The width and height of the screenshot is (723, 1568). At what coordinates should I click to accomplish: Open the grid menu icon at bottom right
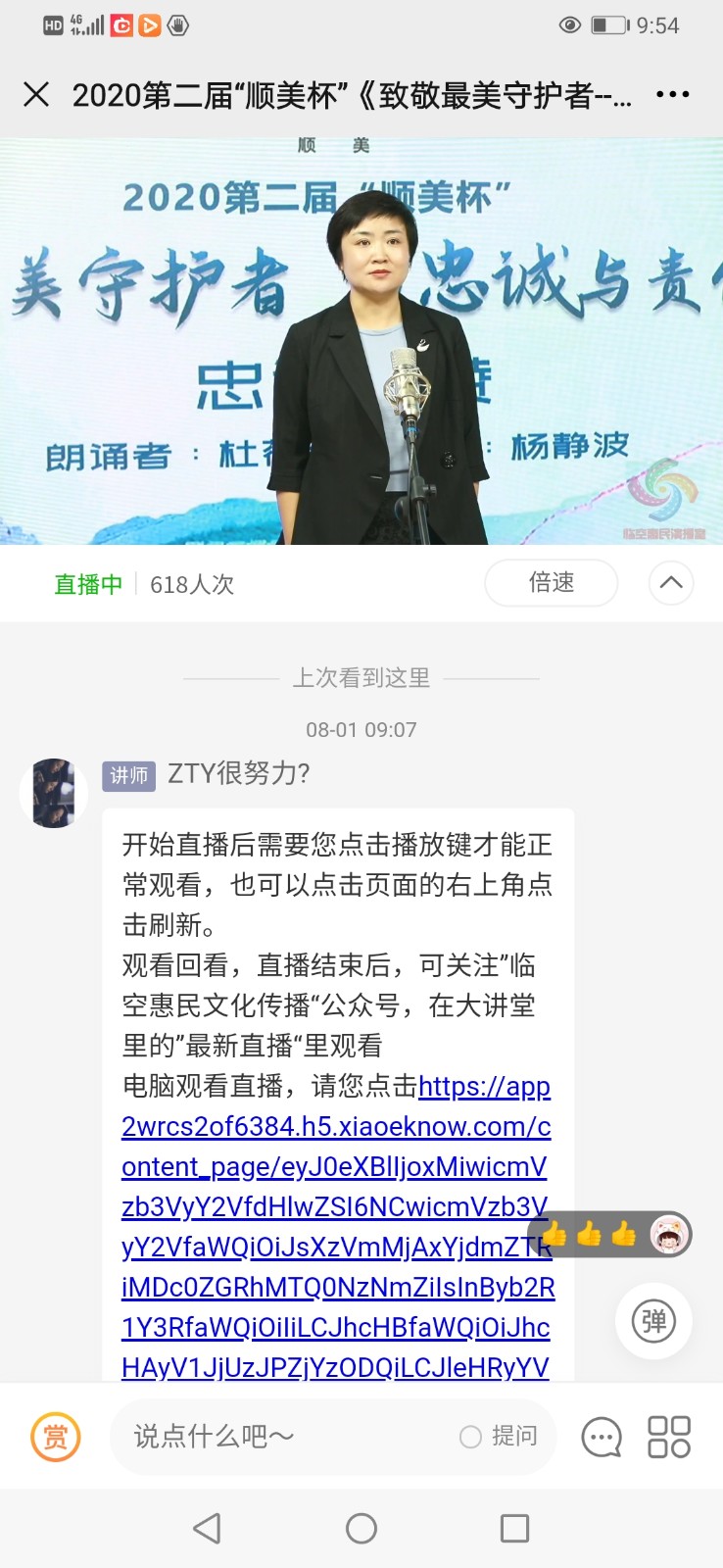coord(668,1438)
